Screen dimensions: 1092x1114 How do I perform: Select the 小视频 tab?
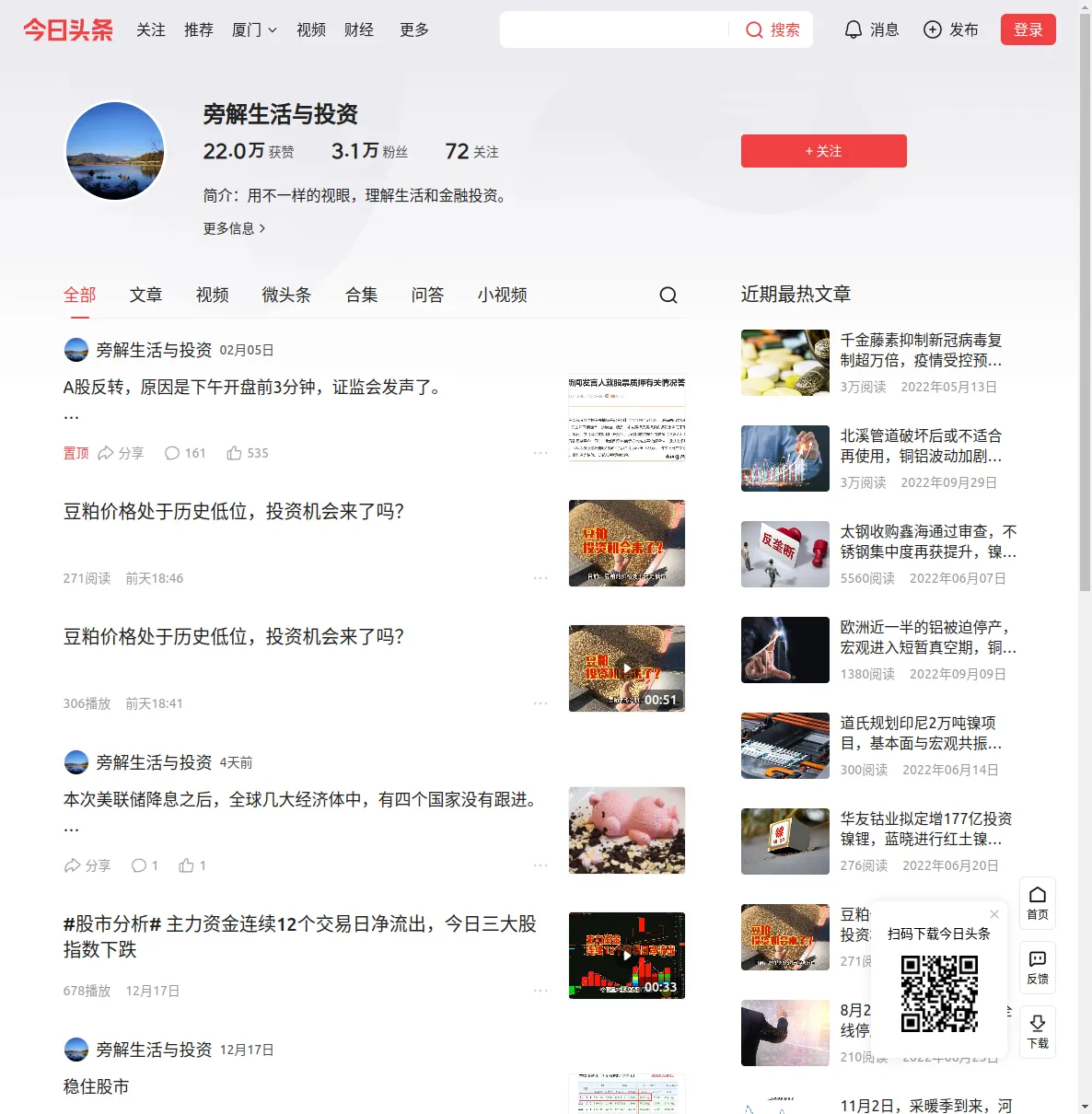pyautogui.click(x=502, y=295)
